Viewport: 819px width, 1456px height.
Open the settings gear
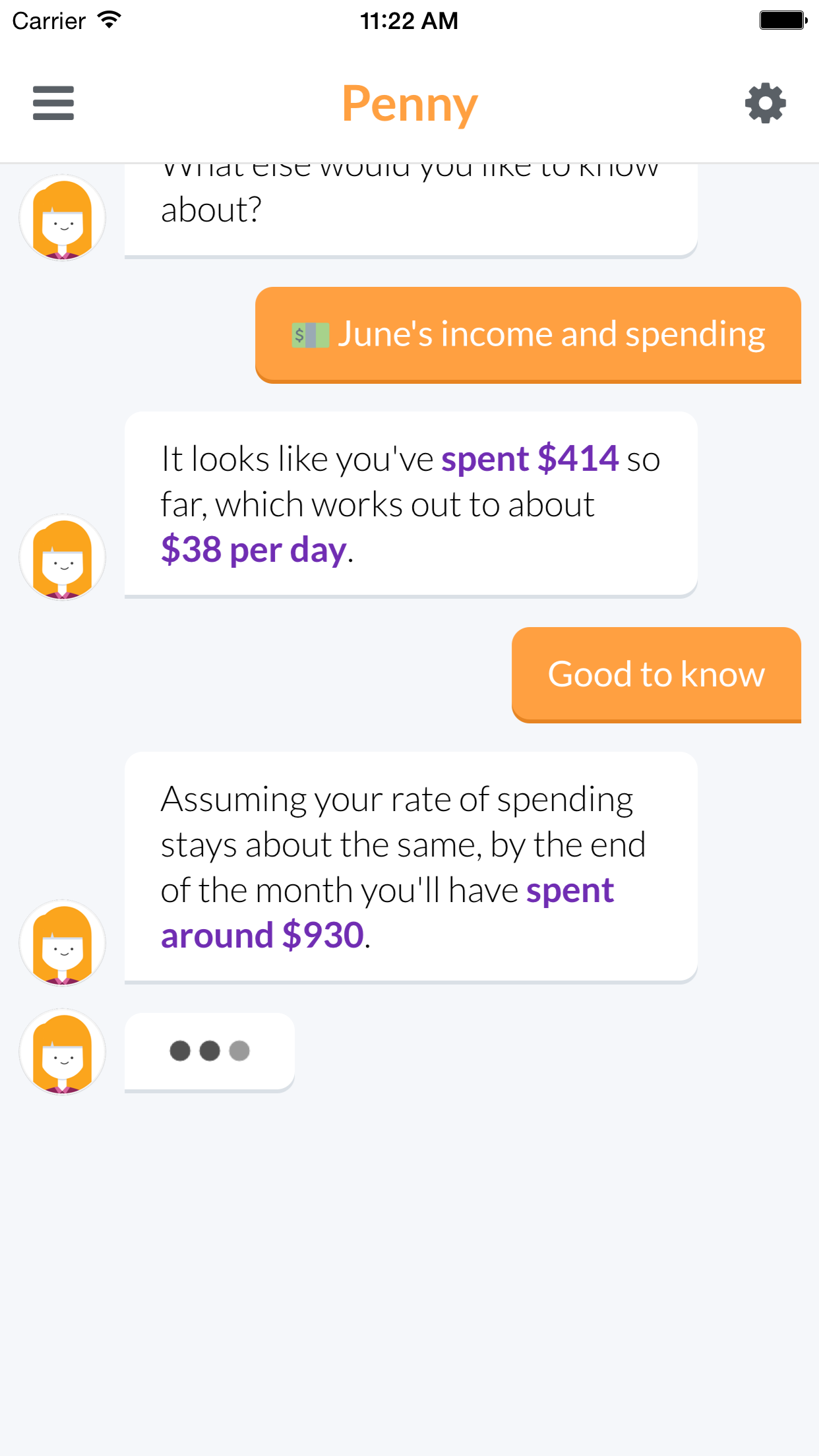(x=765, y=103)
